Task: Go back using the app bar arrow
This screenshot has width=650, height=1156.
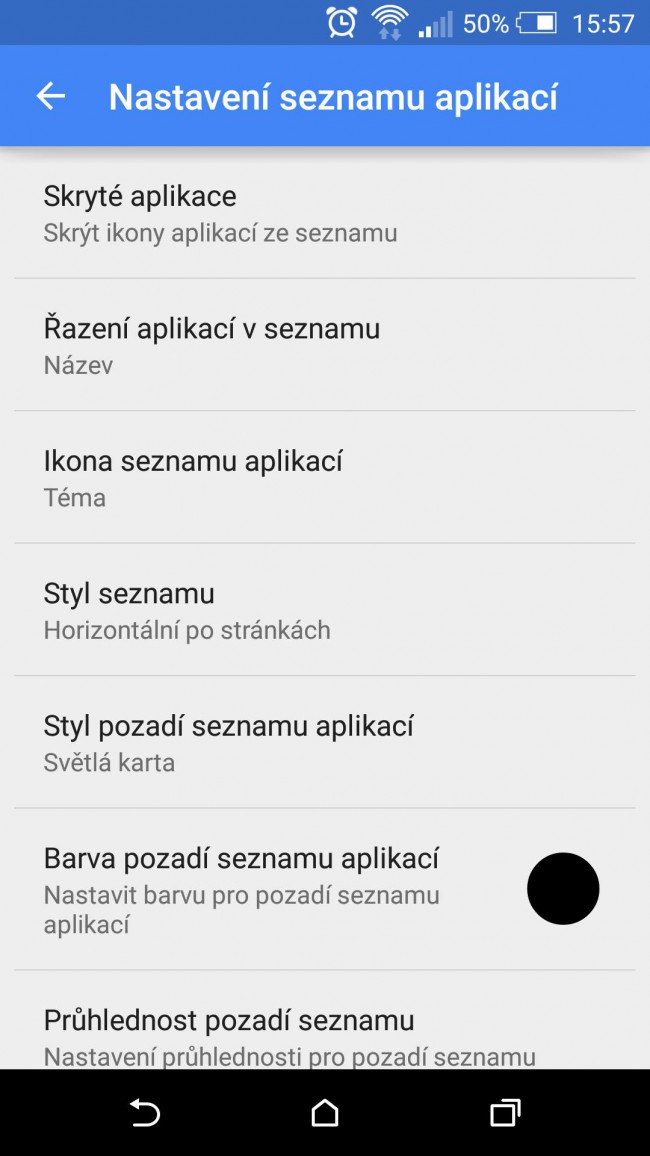Action: (x=51, y=96)
